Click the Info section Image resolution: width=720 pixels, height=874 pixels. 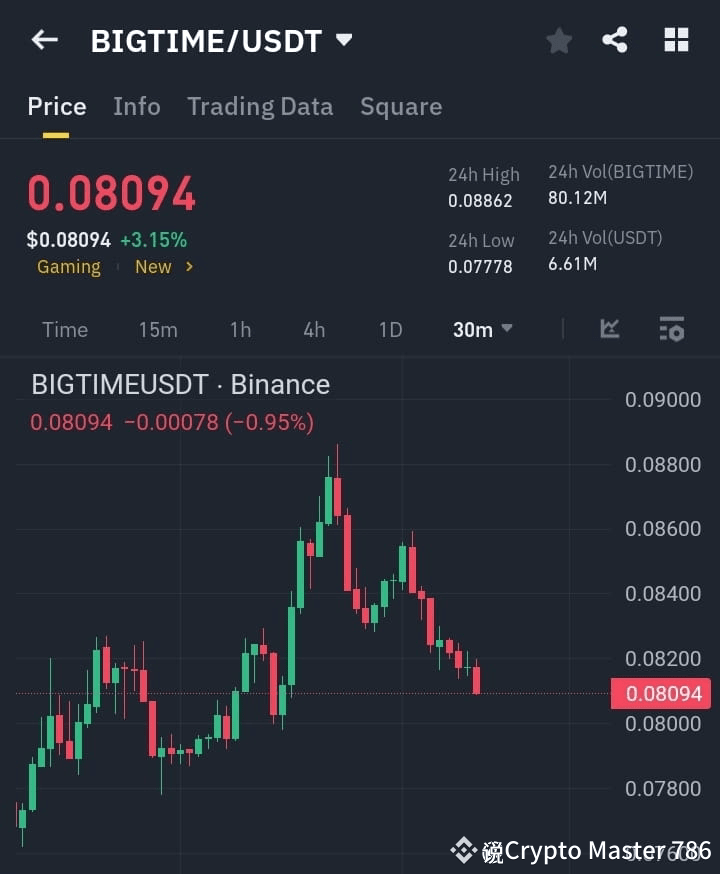[136, 106]
